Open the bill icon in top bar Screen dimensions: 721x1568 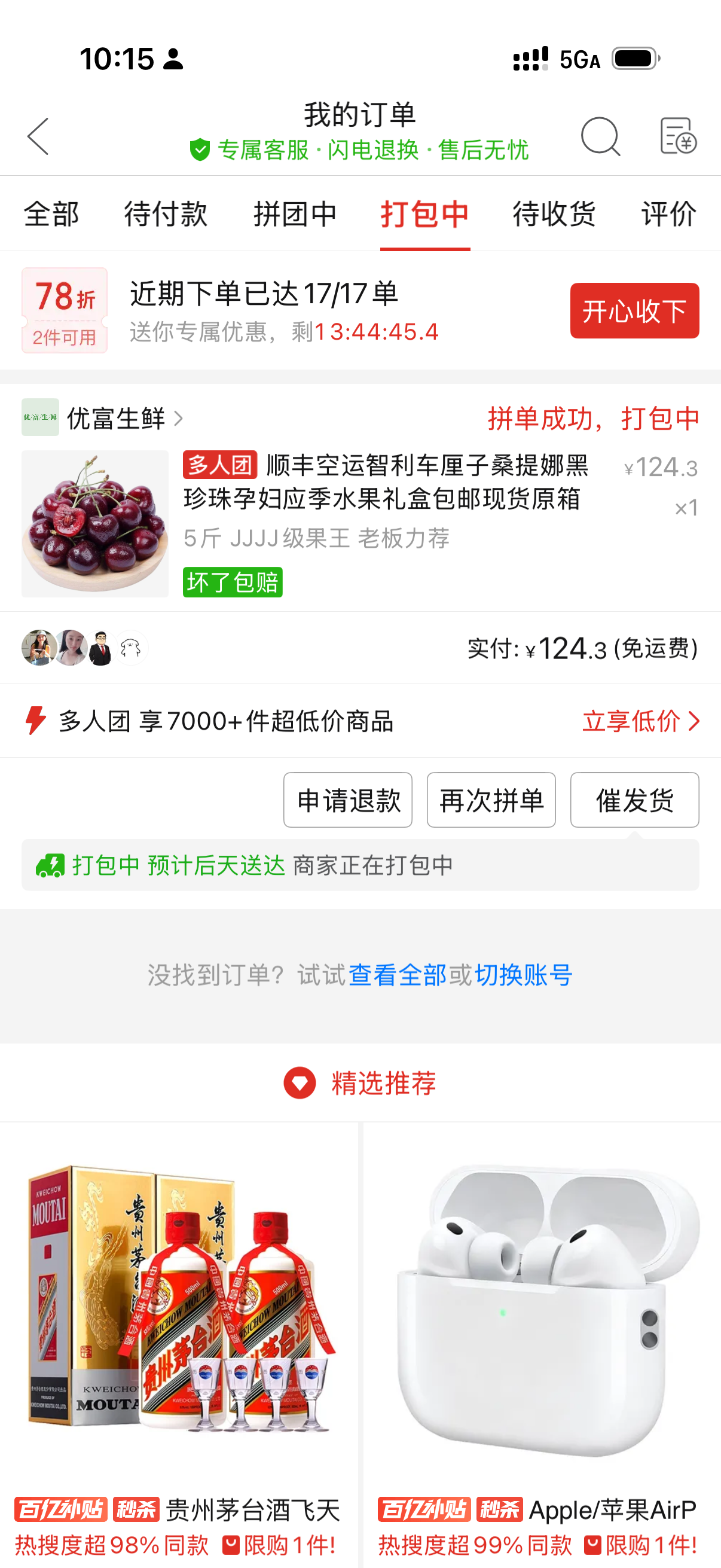click(678, 136)
